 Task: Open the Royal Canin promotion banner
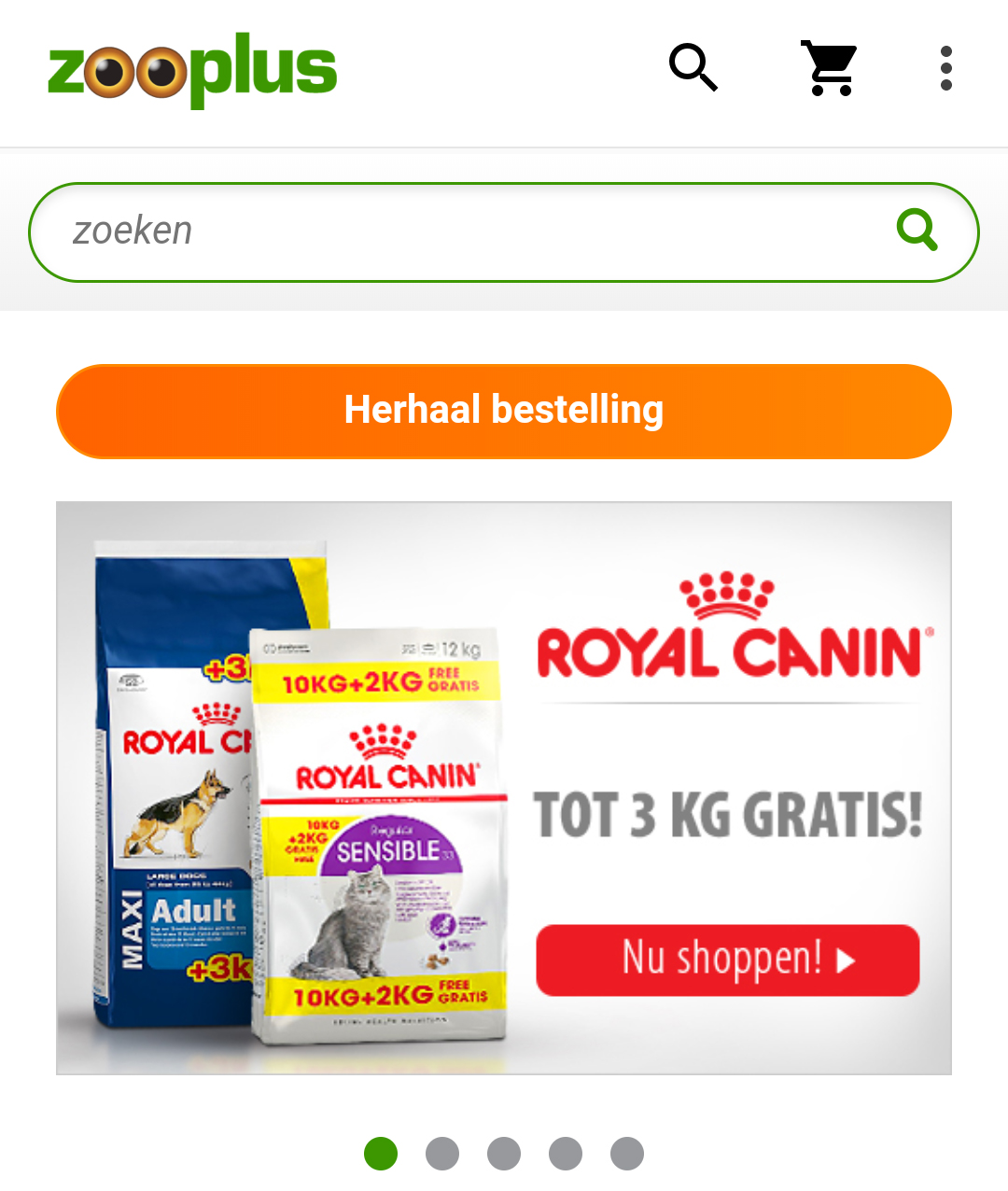pyautogui.click(x=504, y=789)
